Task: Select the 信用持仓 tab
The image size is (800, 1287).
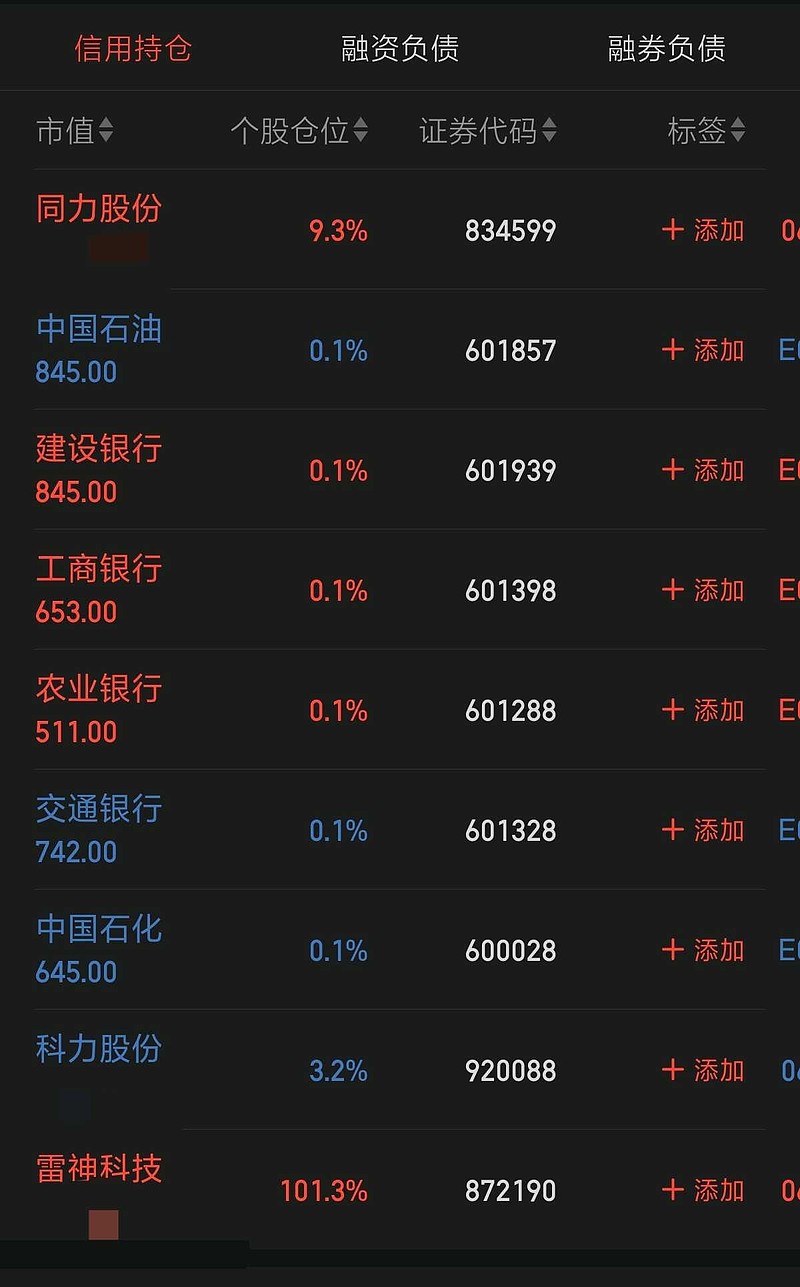Action: coord(133,48)
